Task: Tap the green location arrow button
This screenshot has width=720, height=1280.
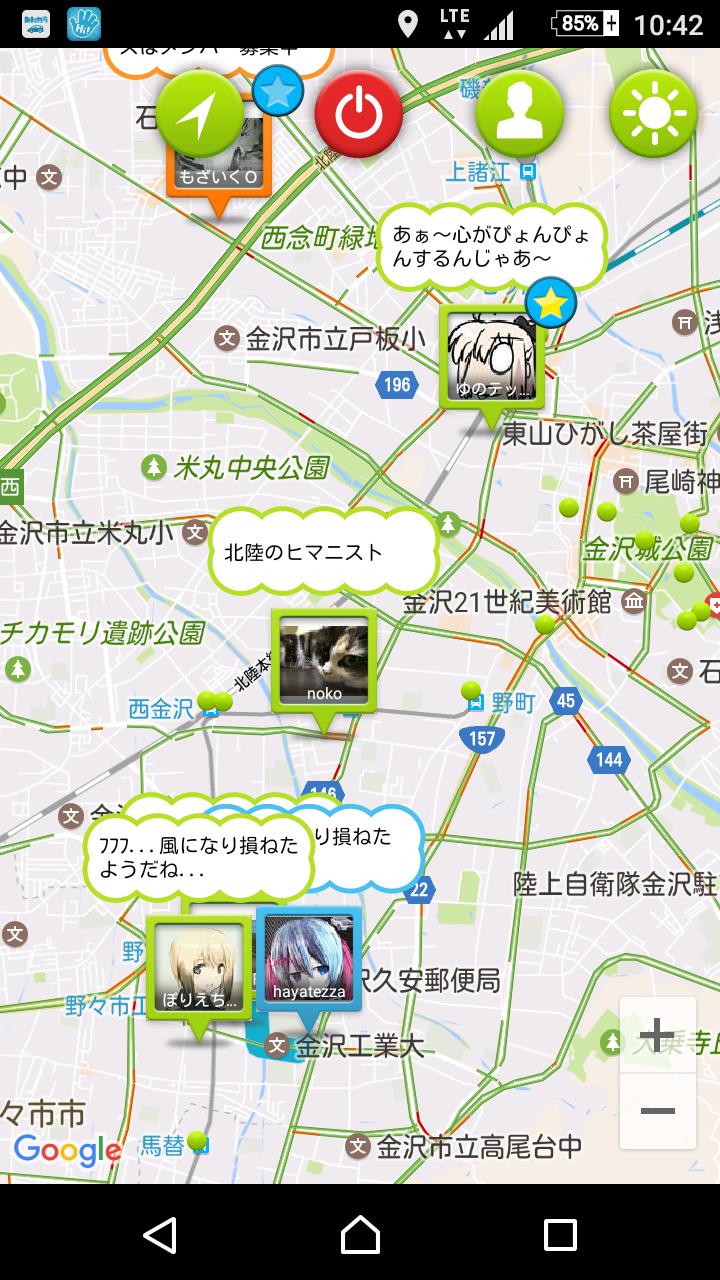Action: click(200, 114)
